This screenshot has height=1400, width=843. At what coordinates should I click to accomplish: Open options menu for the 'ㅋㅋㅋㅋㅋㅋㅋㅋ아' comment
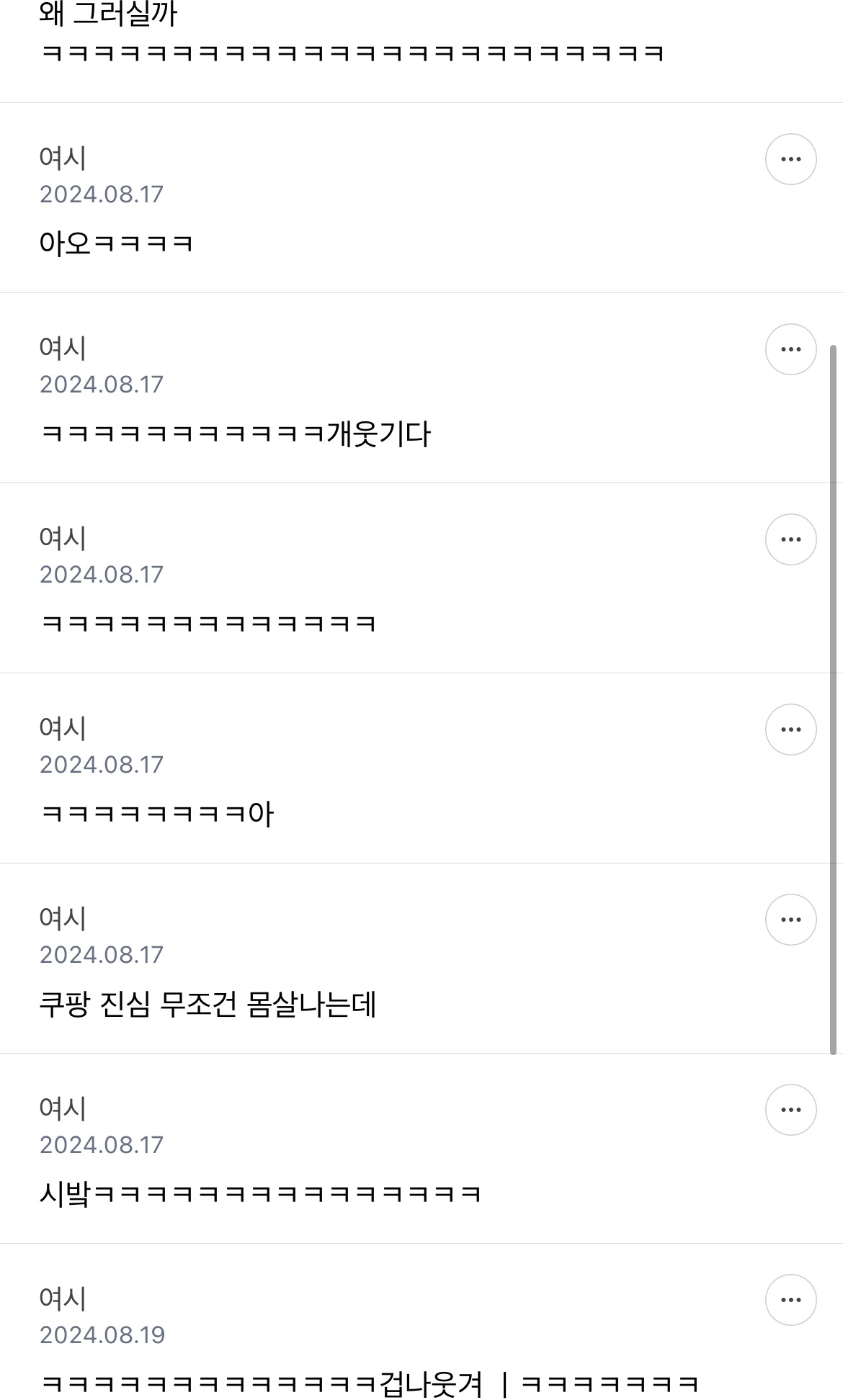pyautogui.click(x=790, y=728)
